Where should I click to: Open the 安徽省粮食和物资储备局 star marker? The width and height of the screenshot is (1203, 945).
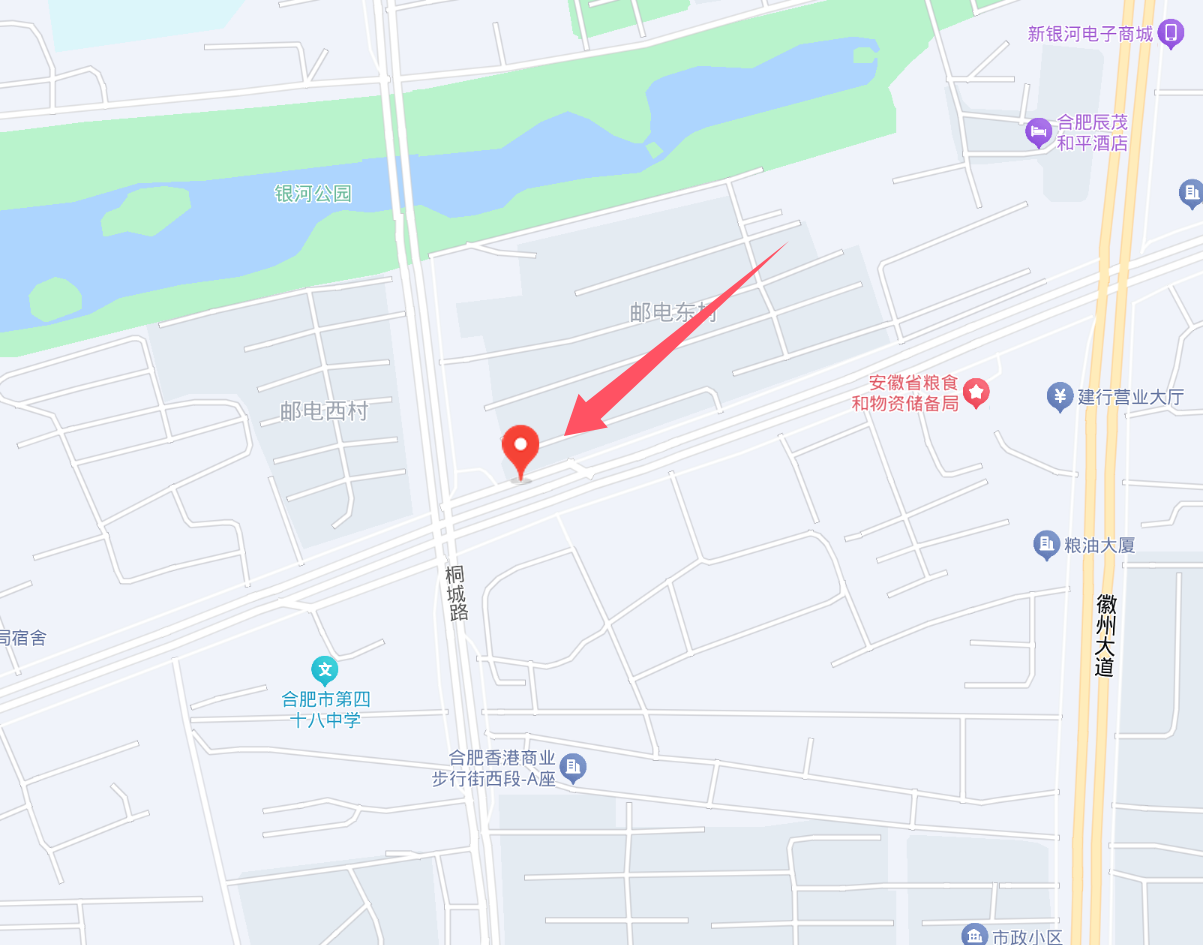tap(976, 392)
